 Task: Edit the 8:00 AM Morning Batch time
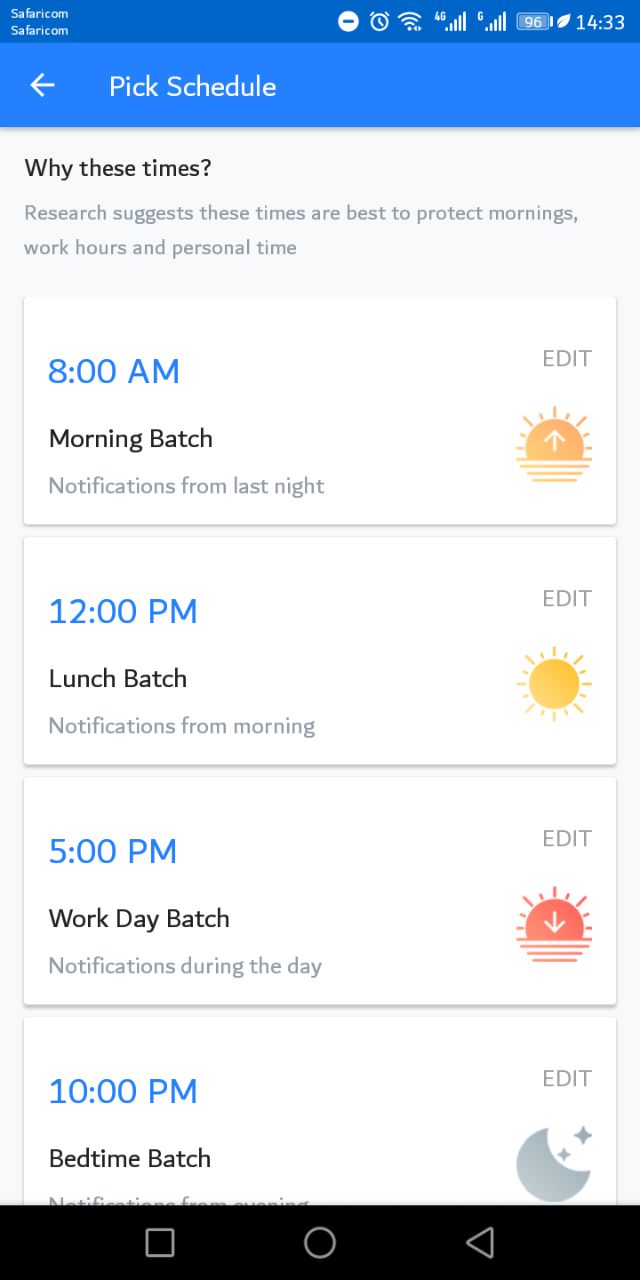coord(567,358)
